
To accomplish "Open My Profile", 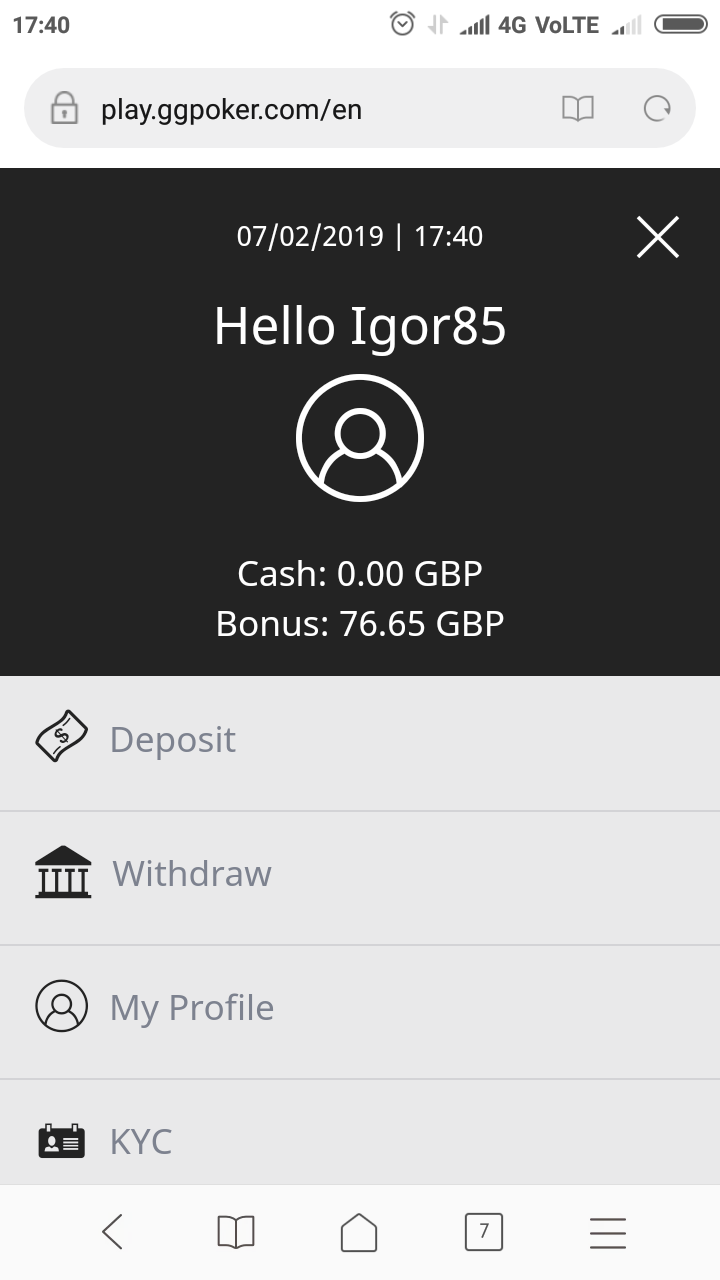I will 191,1008.
